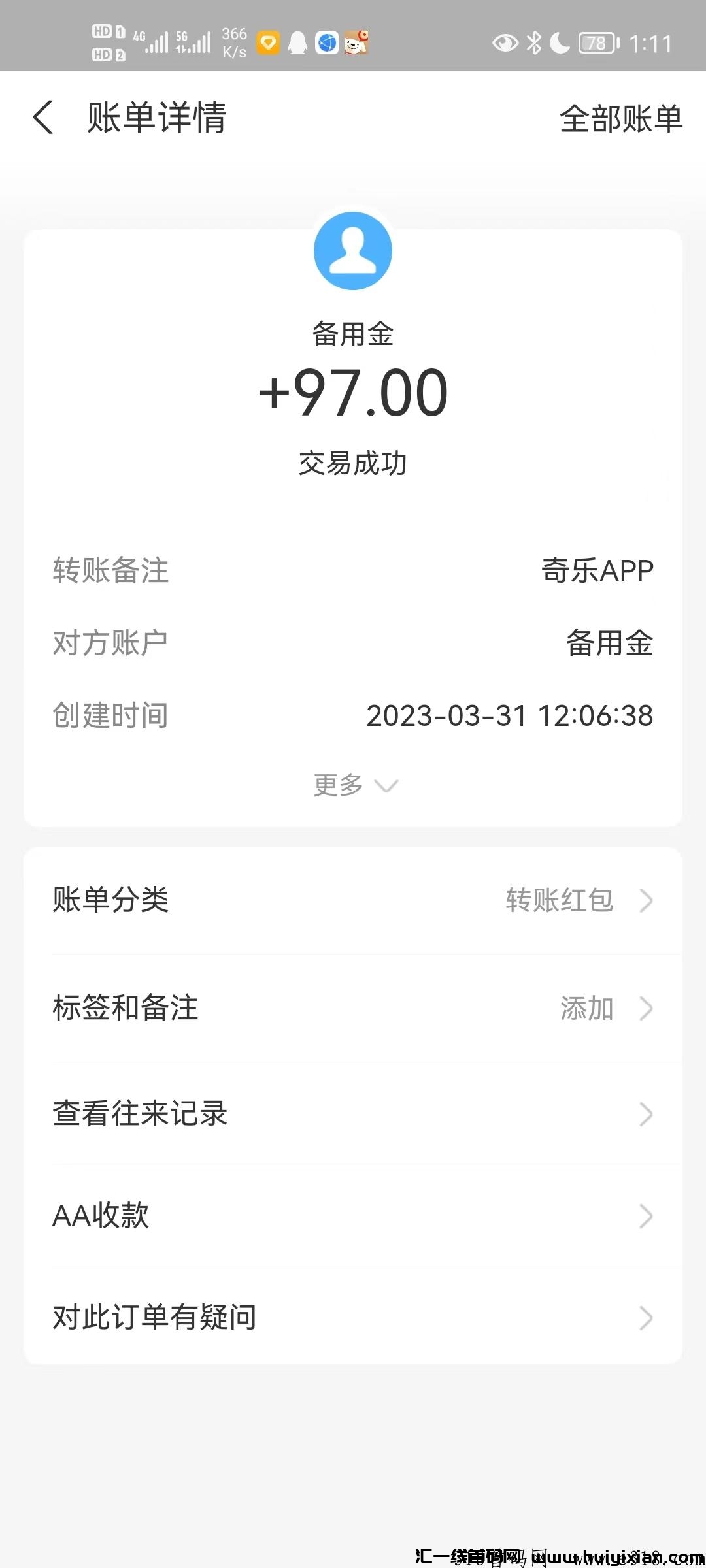Open the 账单分类 chevron to change category
706x1568 pixels.
(x=646, y=900)
